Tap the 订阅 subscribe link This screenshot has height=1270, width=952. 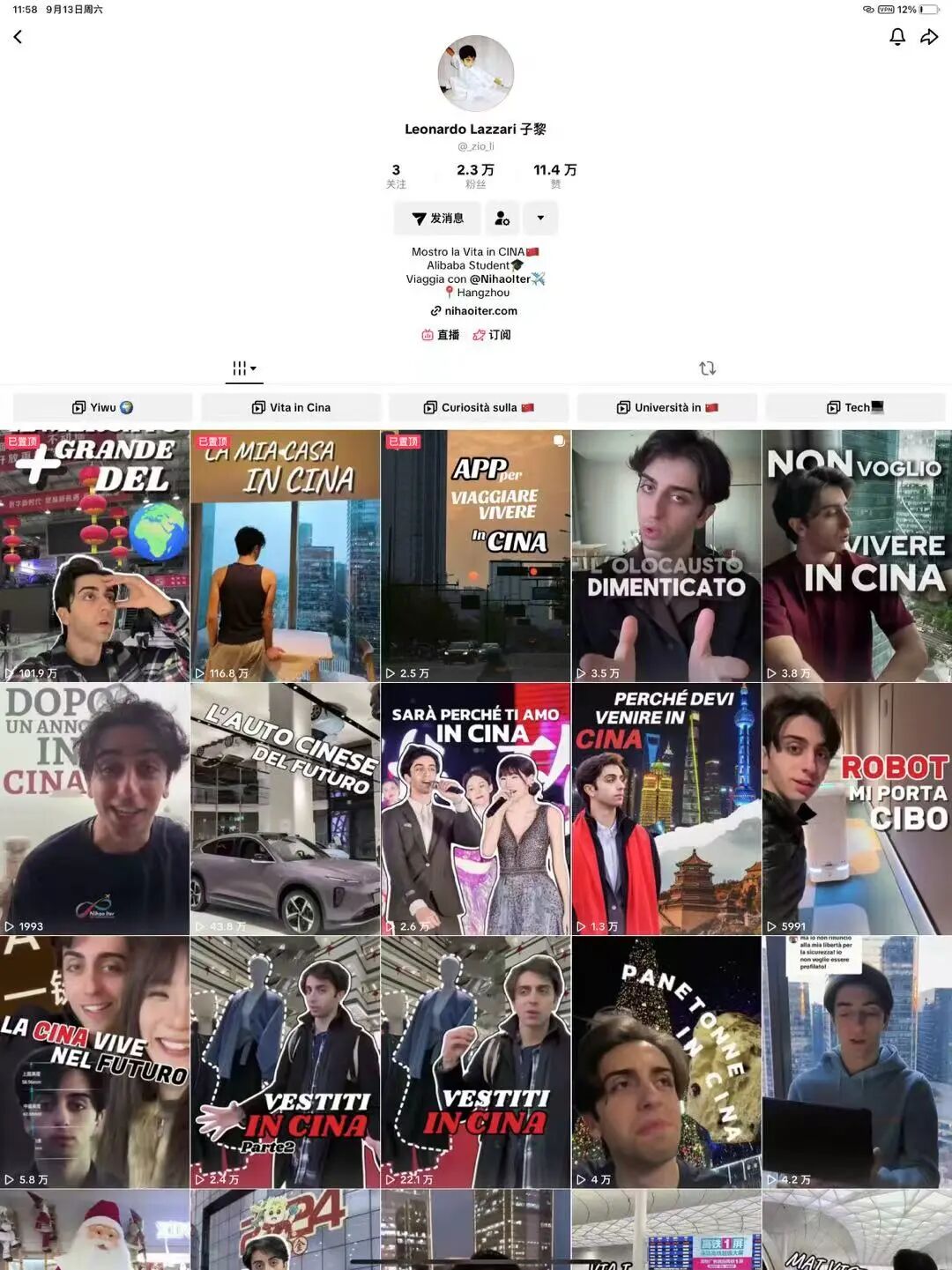pyautogui.click(x=492, y=335)
